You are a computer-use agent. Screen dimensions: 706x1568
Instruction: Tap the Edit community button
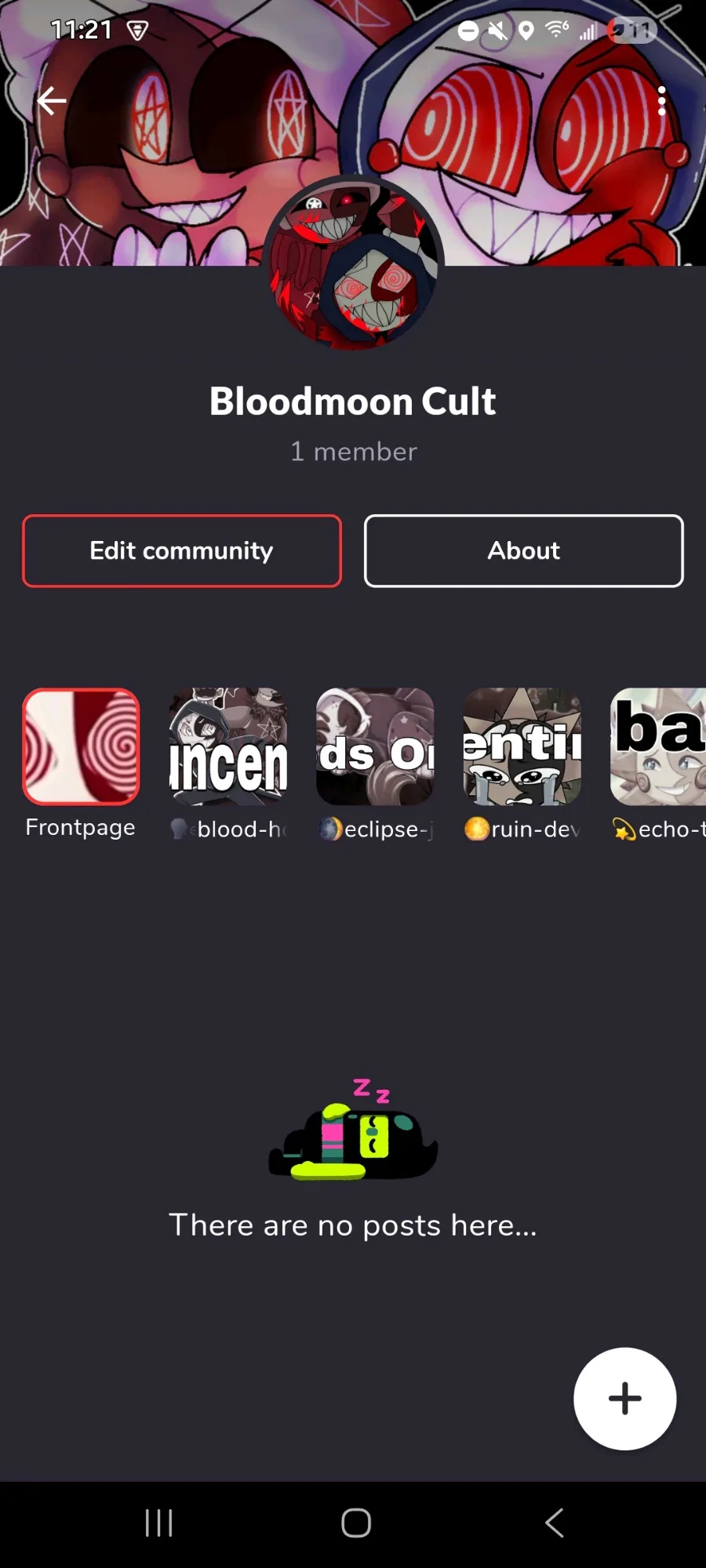tap(182, 550)
